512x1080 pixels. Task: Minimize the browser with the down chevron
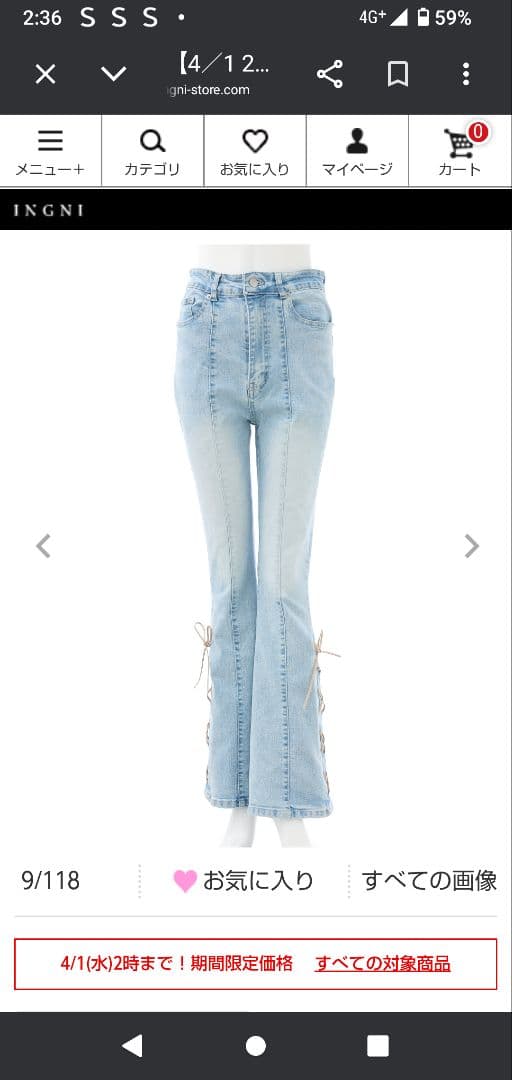(x=114, y=74)
